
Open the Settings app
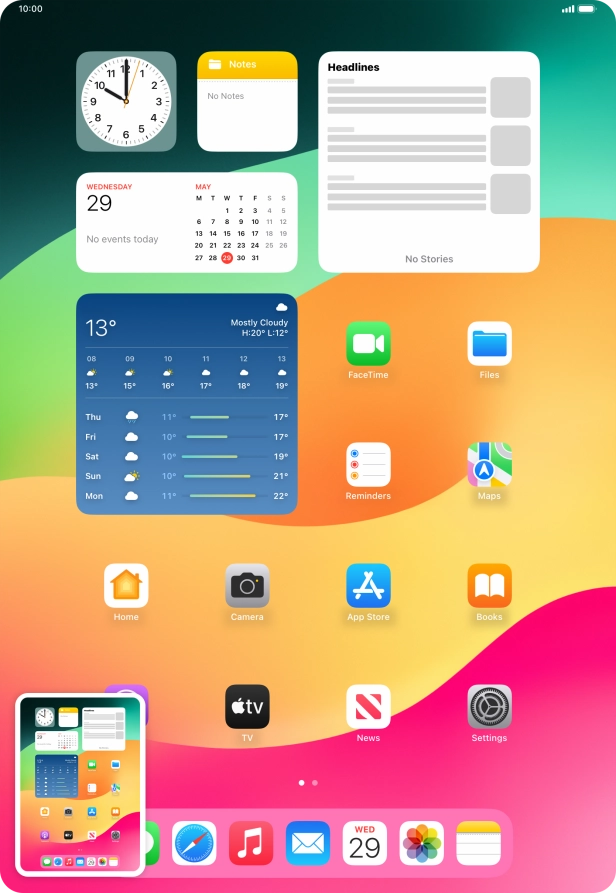point(489,707)
